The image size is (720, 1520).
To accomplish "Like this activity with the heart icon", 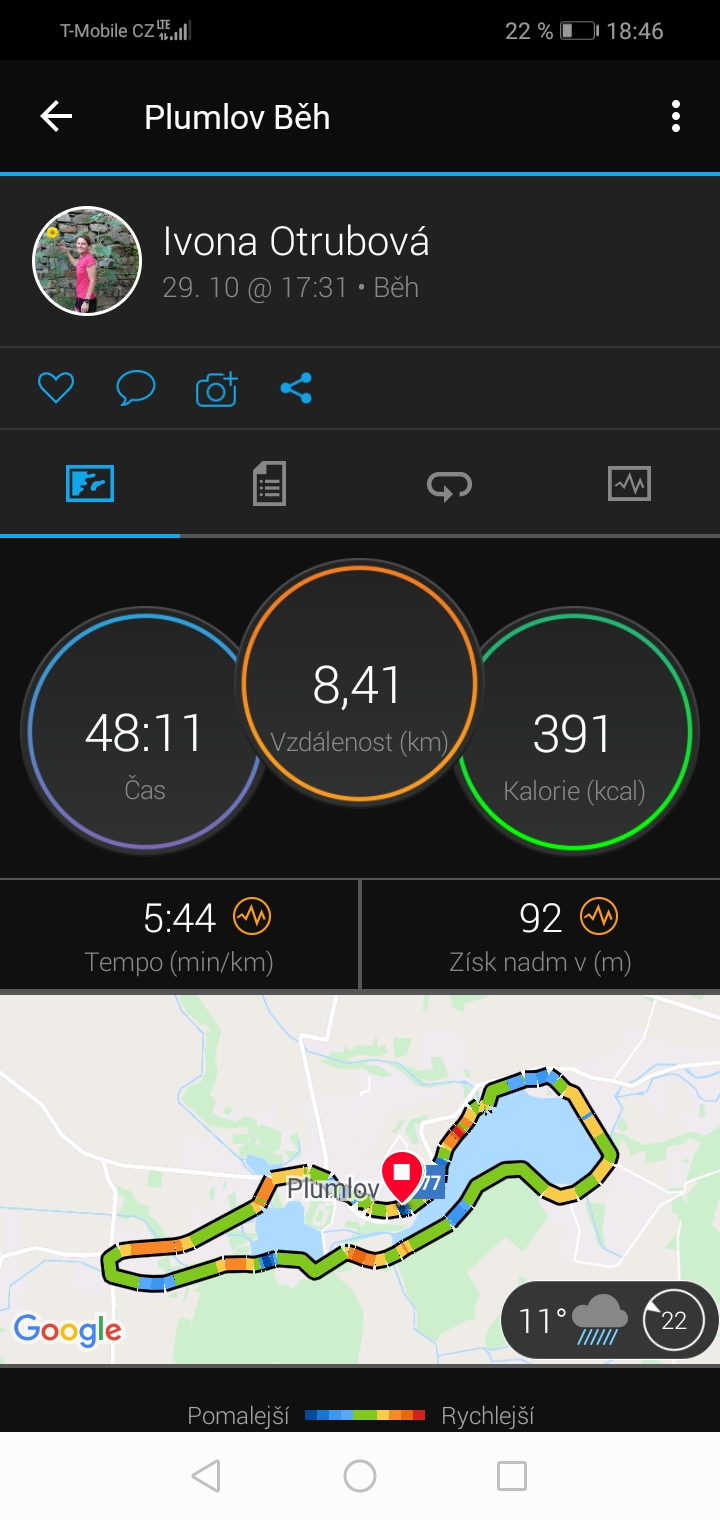I will click(x=56, y=388).
